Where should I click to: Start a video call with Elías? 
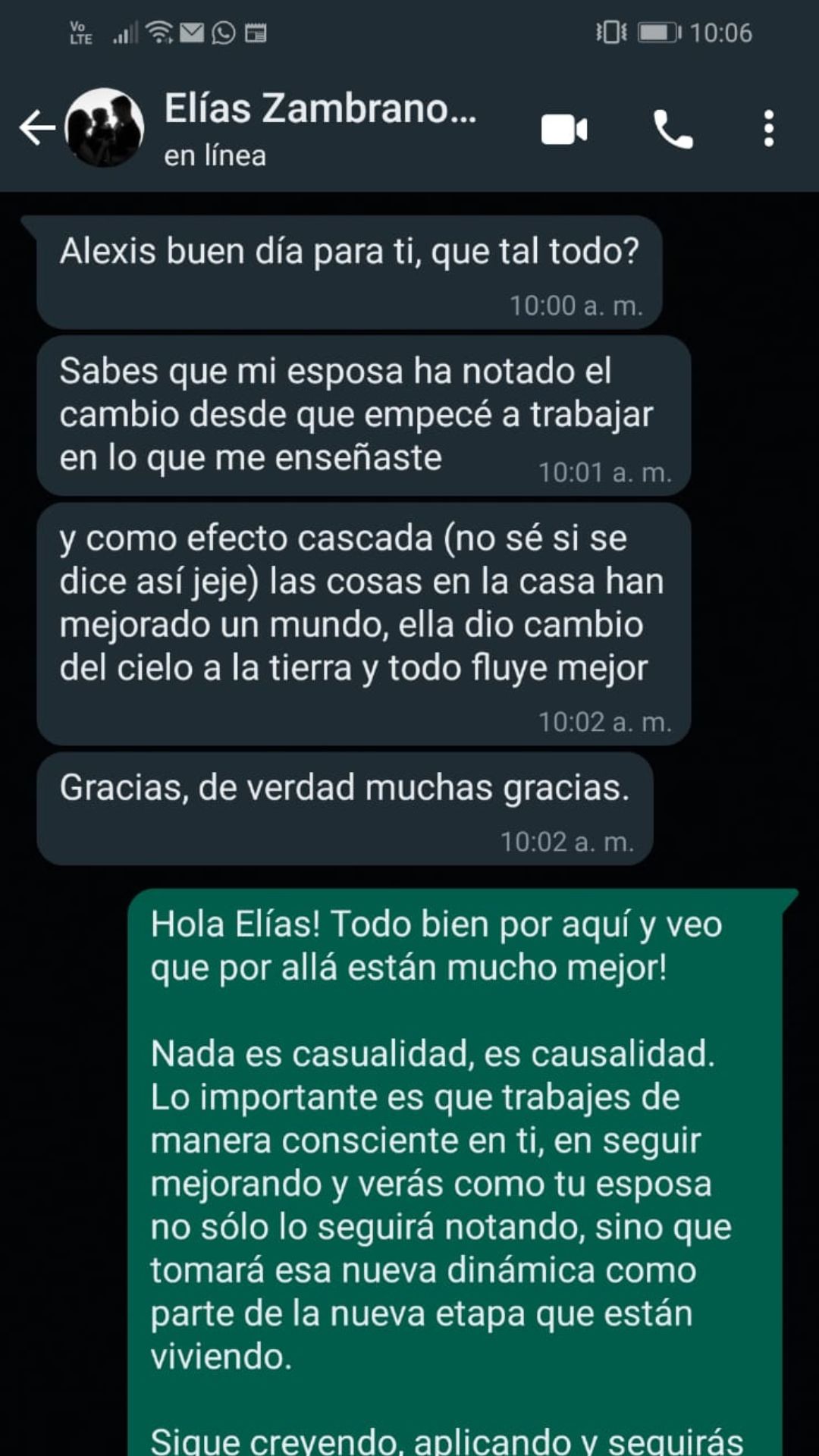coord(564,129)
